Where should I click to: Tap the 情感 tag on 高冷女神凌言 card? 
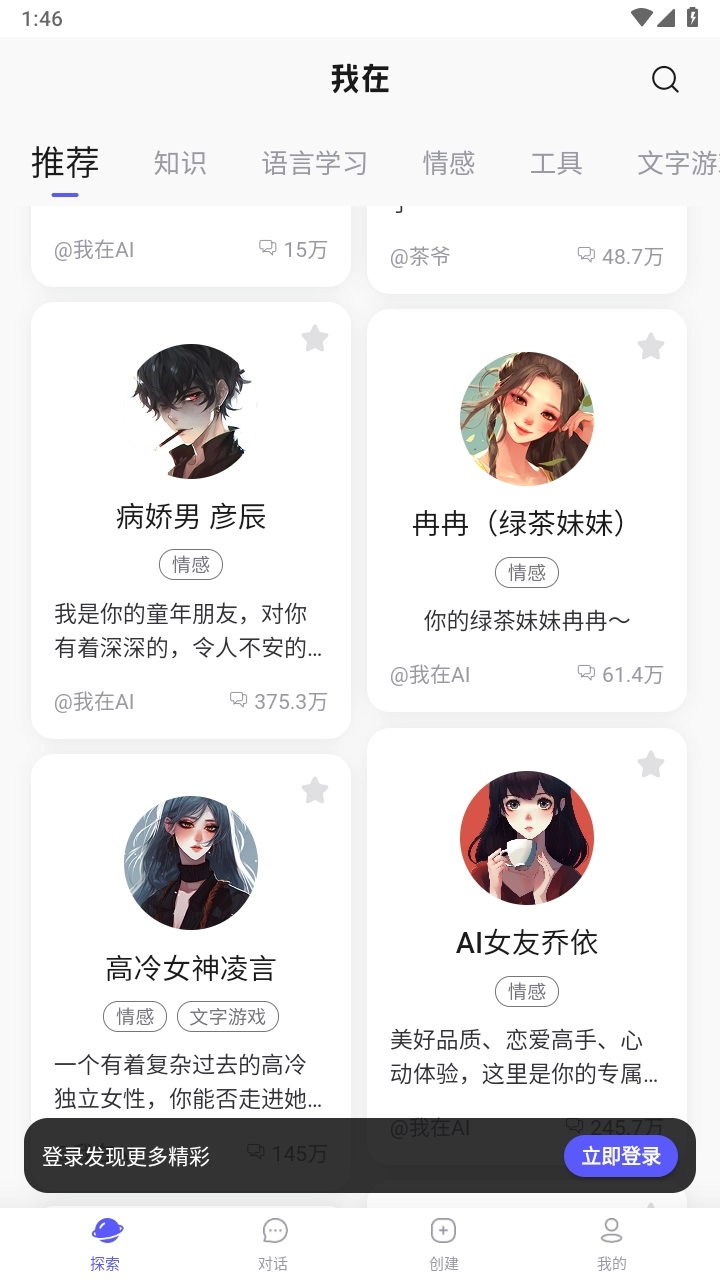coord(134,1016)
